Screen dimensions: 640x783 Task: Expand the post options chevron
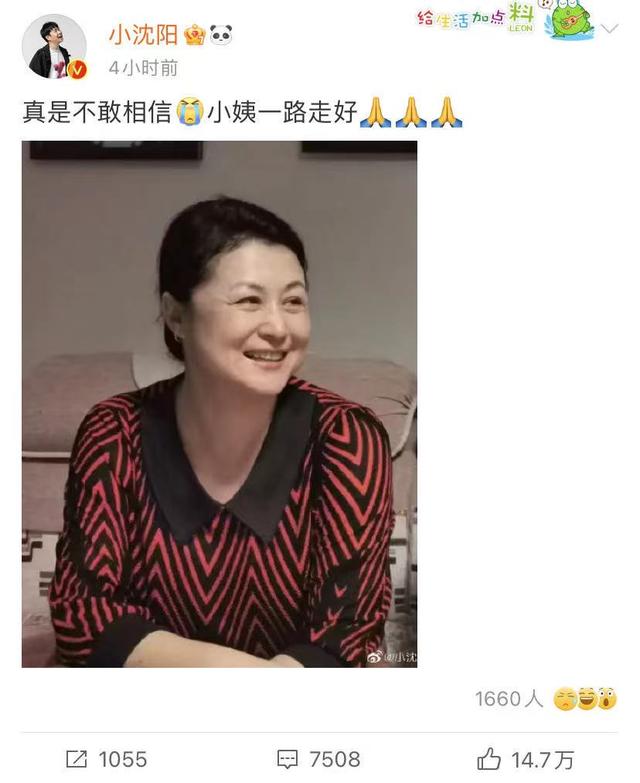tap(608, 28)
